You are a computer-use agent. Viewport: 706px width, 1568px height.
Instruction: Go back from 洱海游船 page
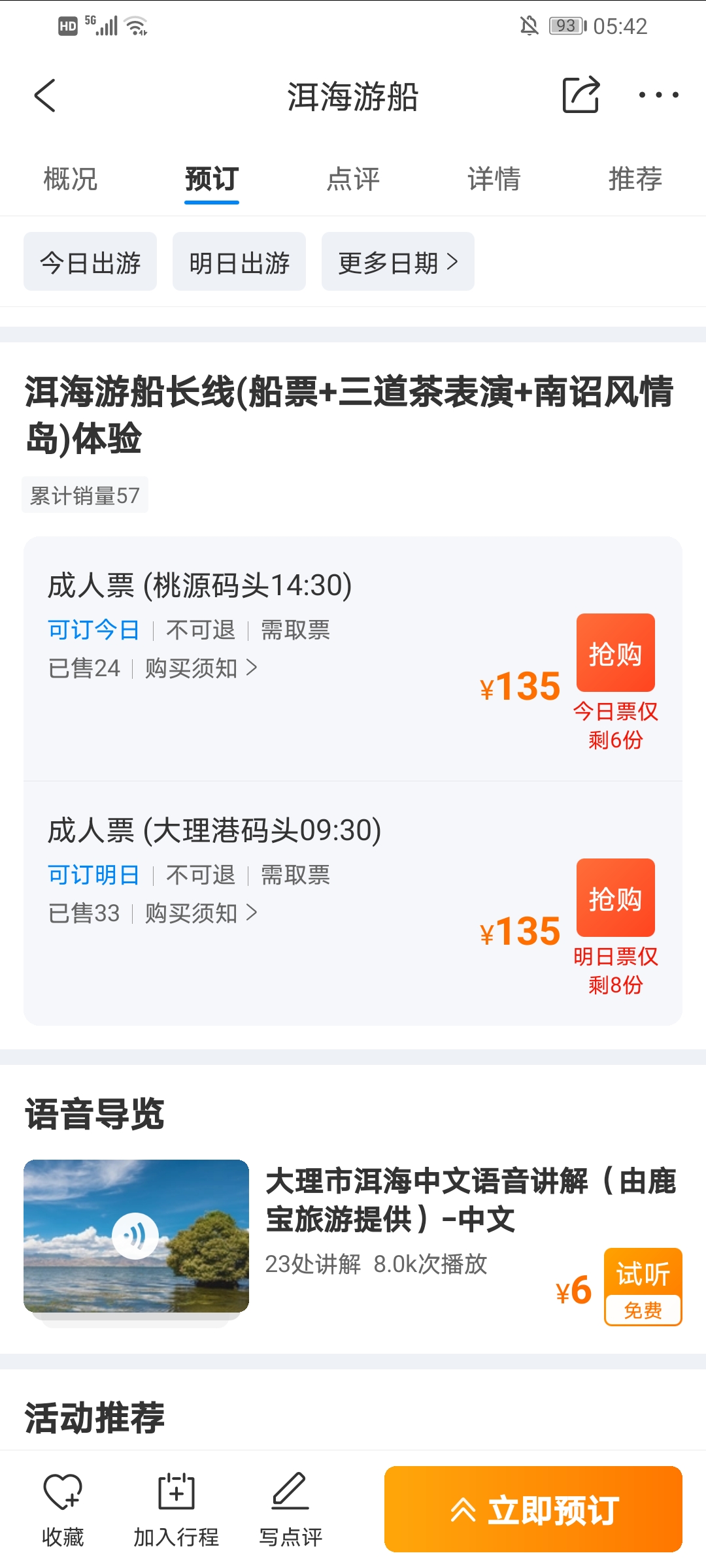pos(45,96)
